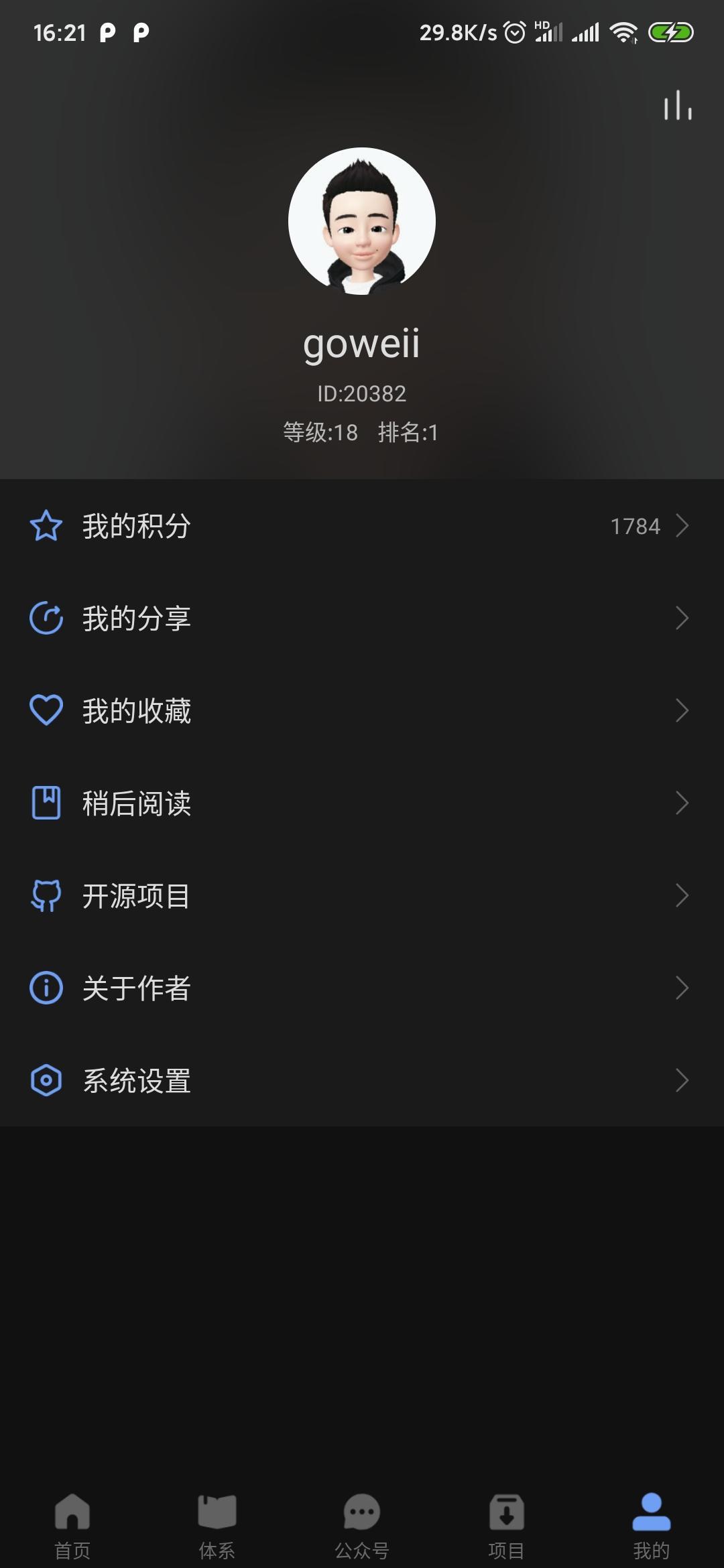Open 系统设置 settings
The width and height of the screenshot is (724, 1568).
pyautogui.click(x=362, y=1080)
